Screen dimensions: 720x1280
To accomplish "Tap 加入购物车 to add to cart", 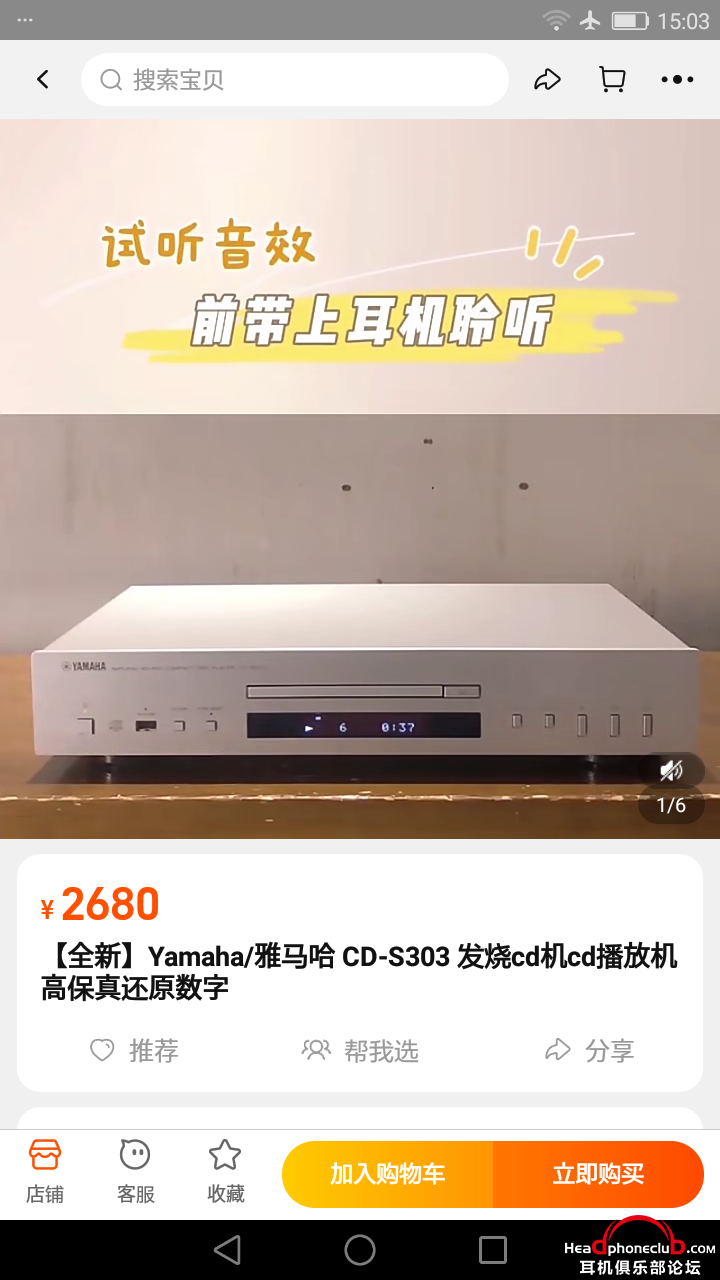I will tap(388, 1174).
